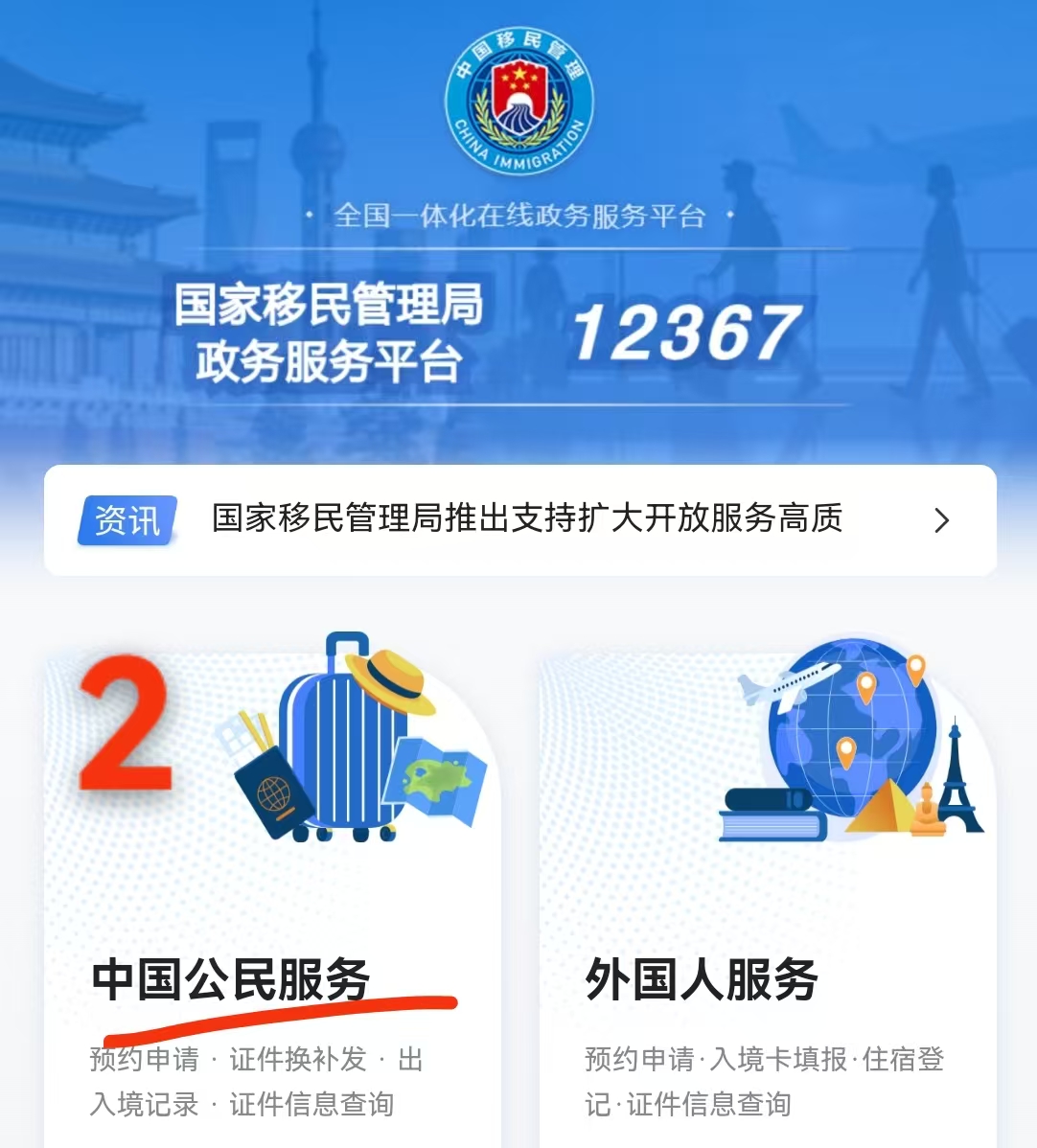Open 预约申请 under citizen services

[x=144, y=1060]
